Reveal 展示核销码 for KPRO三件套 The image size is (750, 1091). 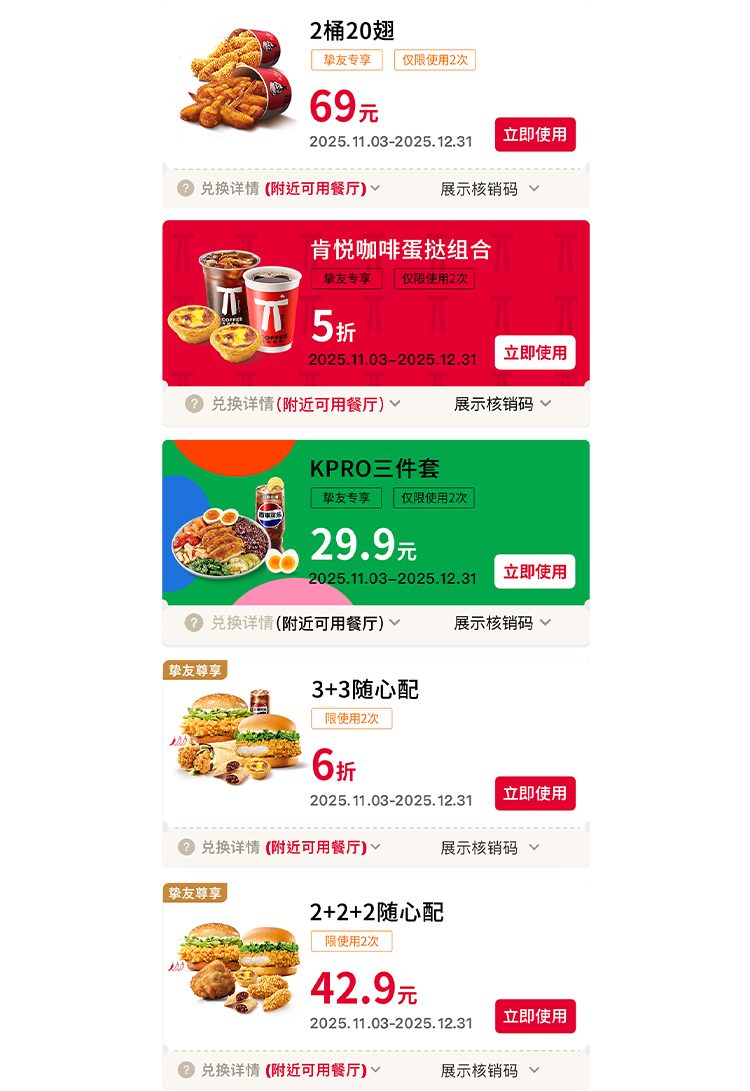(x=502, y=623)
